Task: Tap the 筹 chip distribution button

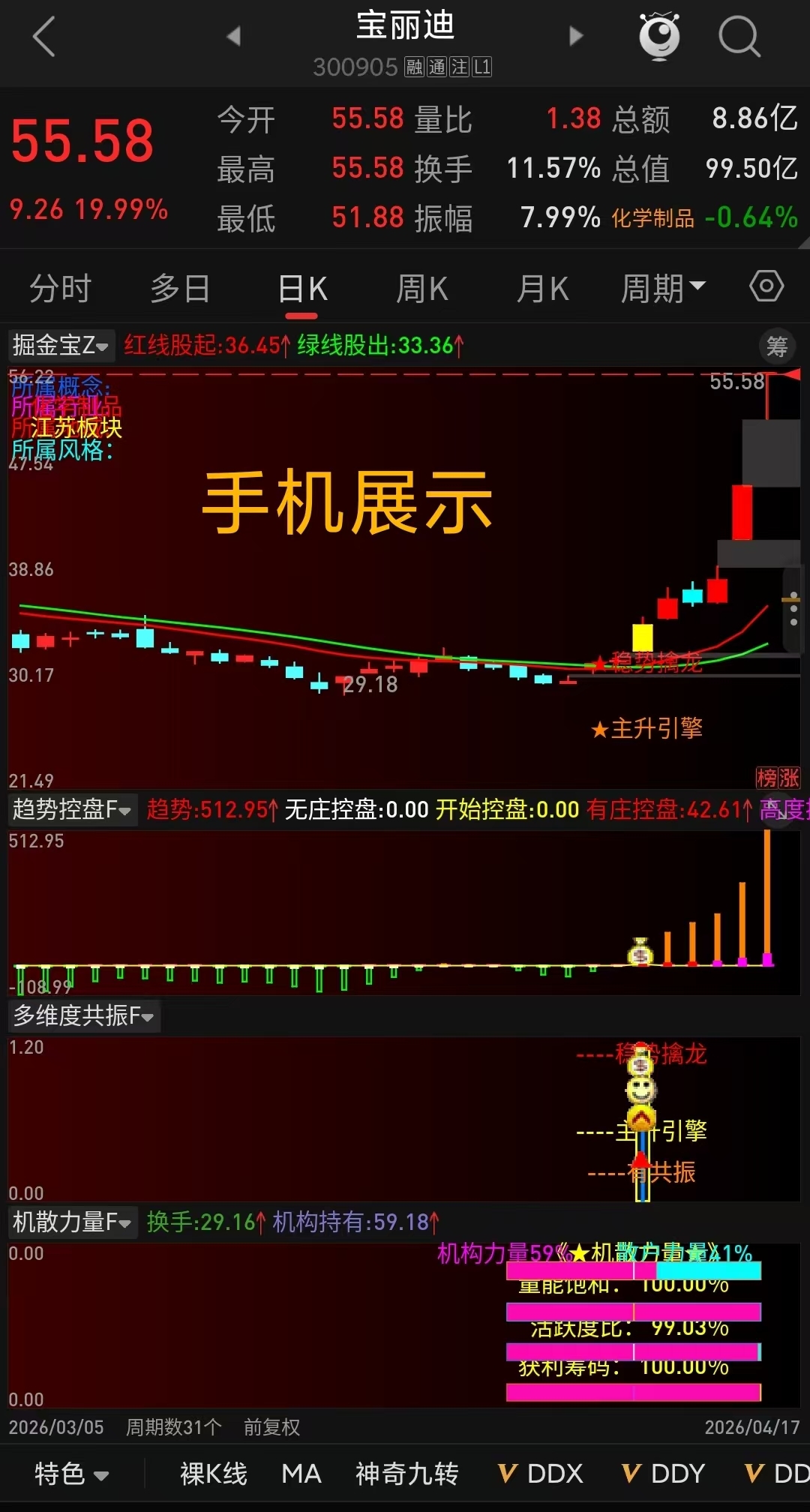Action: (777, 346)
